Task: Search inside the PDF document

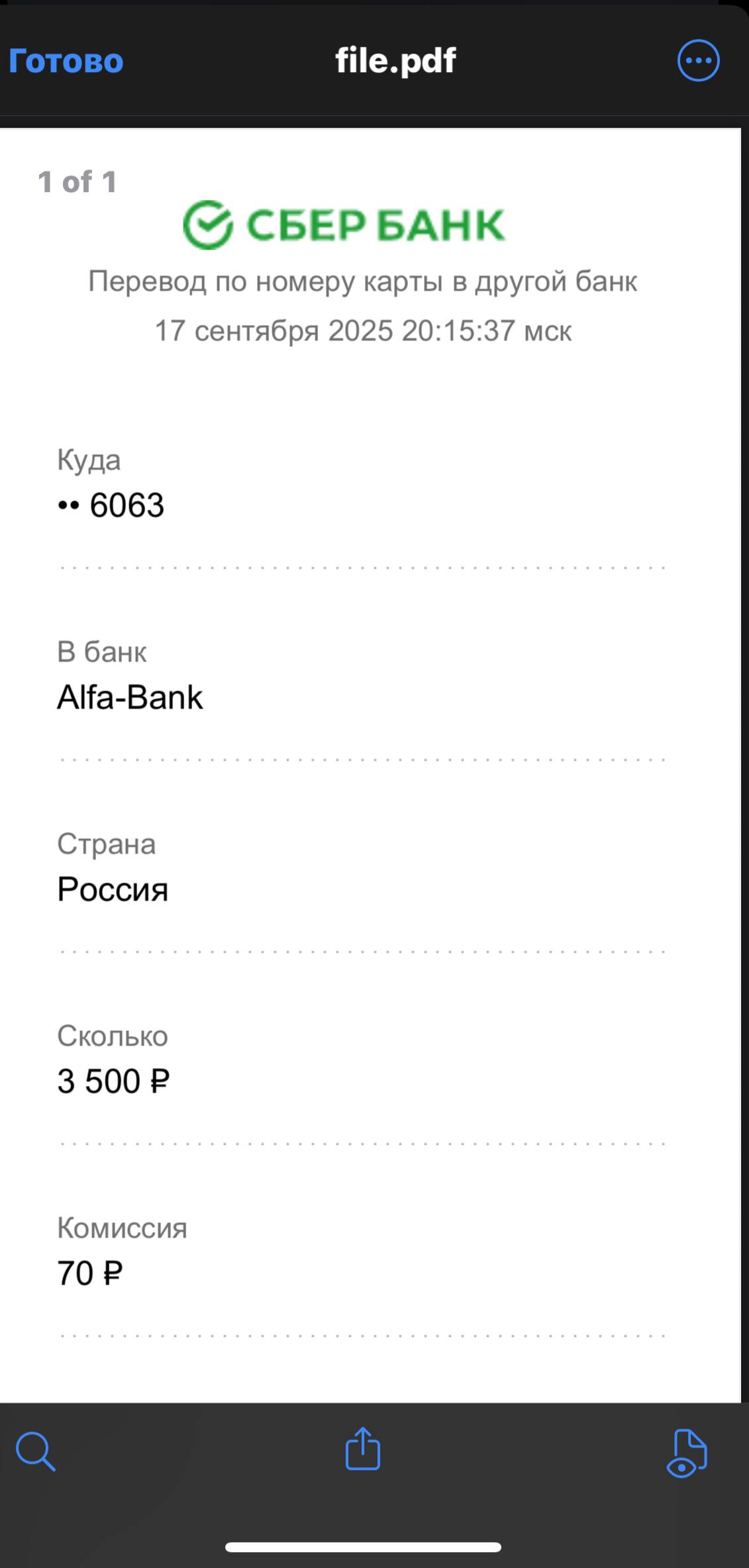Action: click(35, 1451)
